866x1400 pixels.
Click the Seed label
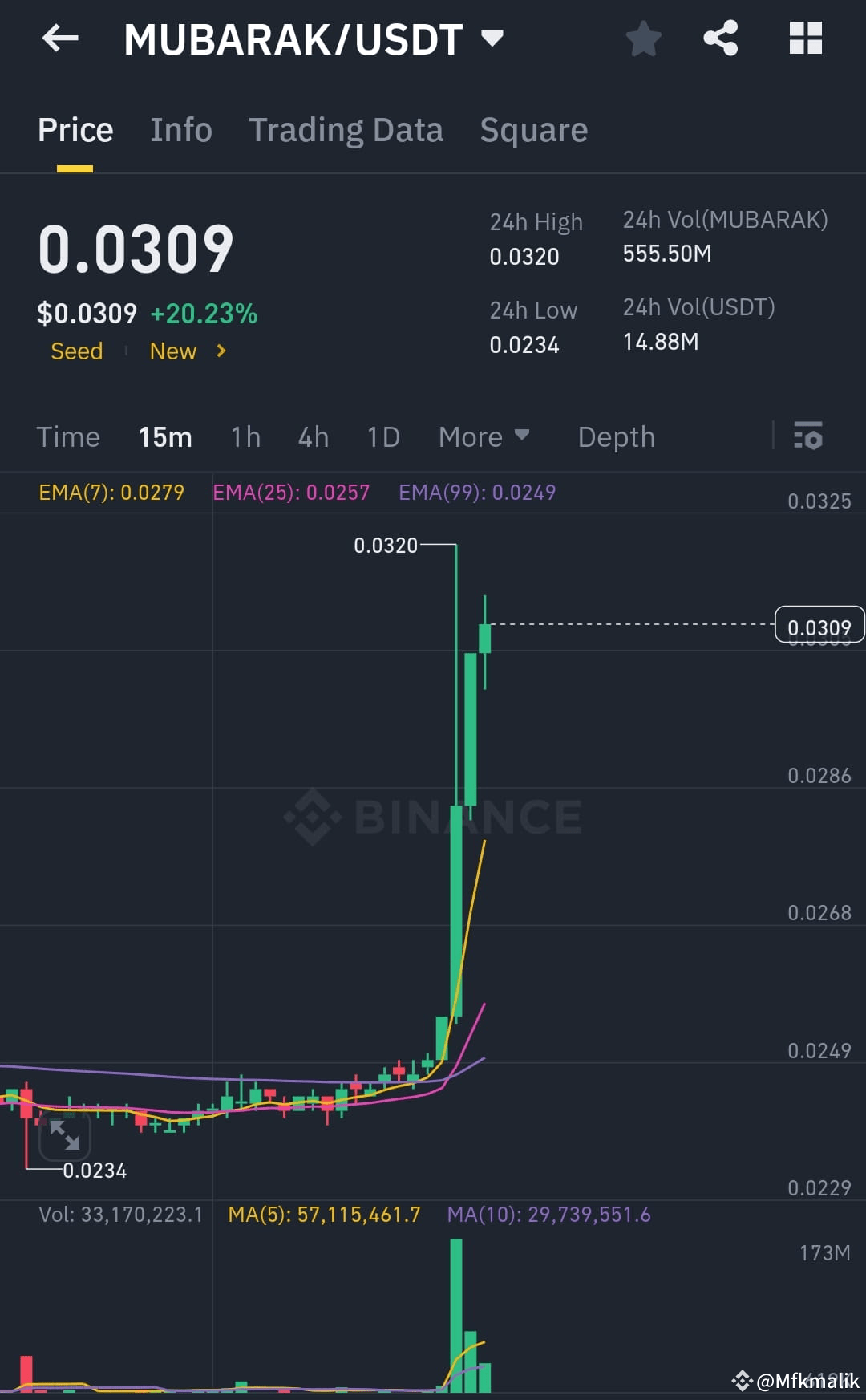click(x=76, y=351)
